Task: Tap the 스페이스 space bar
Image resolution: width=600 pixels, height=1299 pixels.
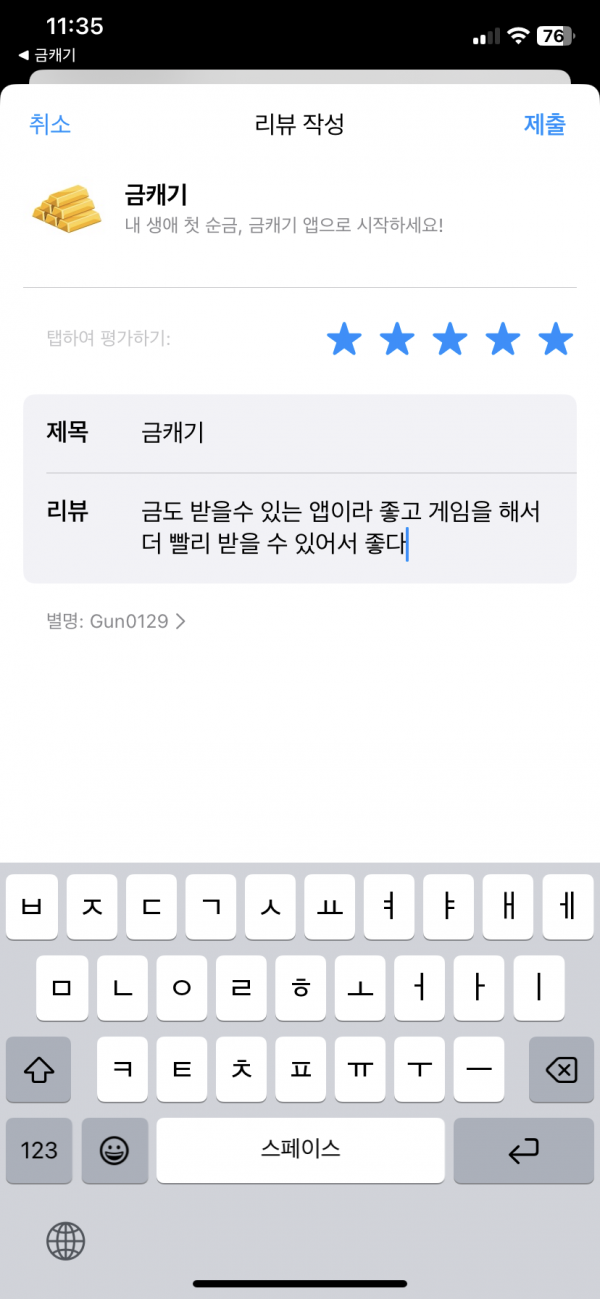Action: (x=300, y=1150)
